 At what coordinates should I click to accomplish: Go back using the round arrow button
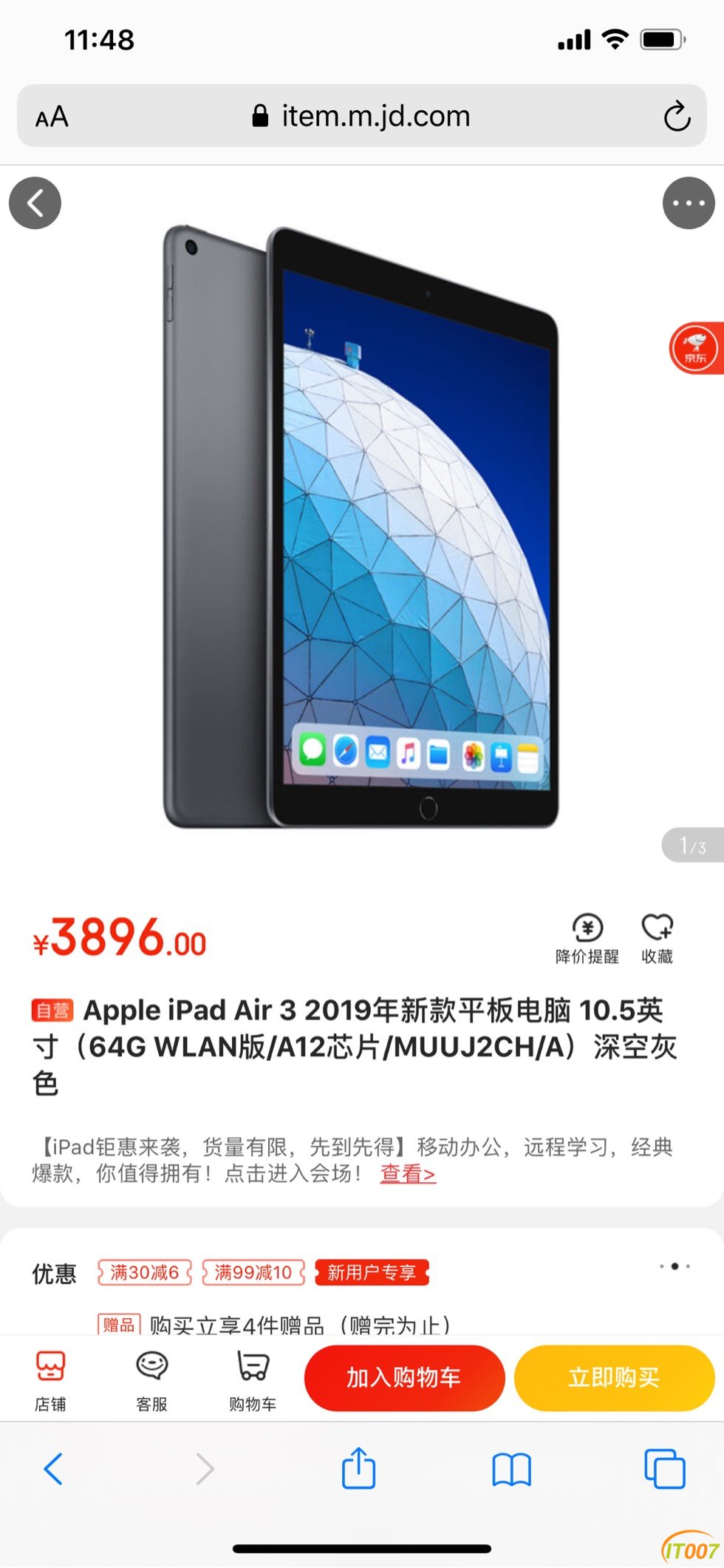click(35, 203)
